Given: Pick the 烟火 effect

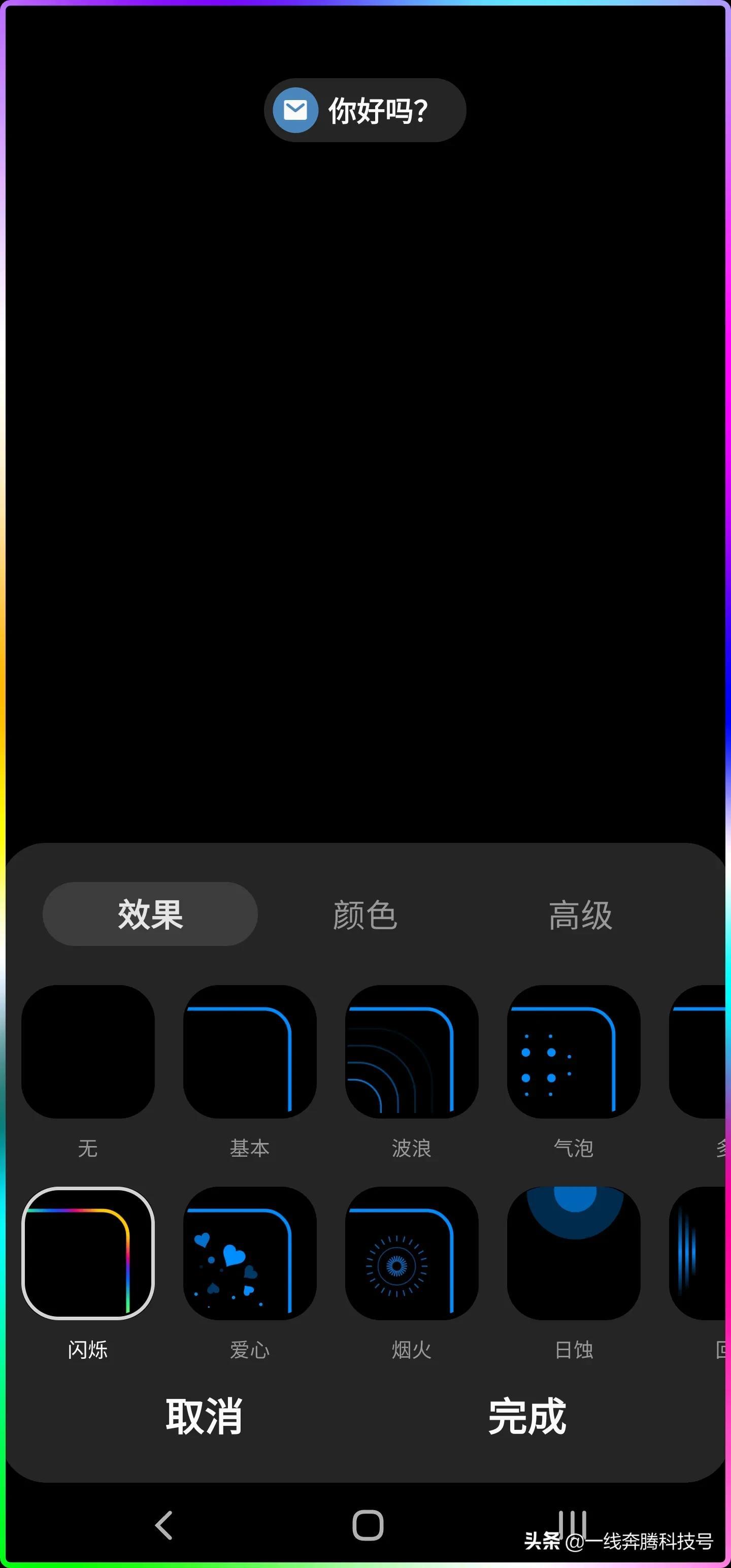Looking at the screenshot, I should coord(412,1253).
